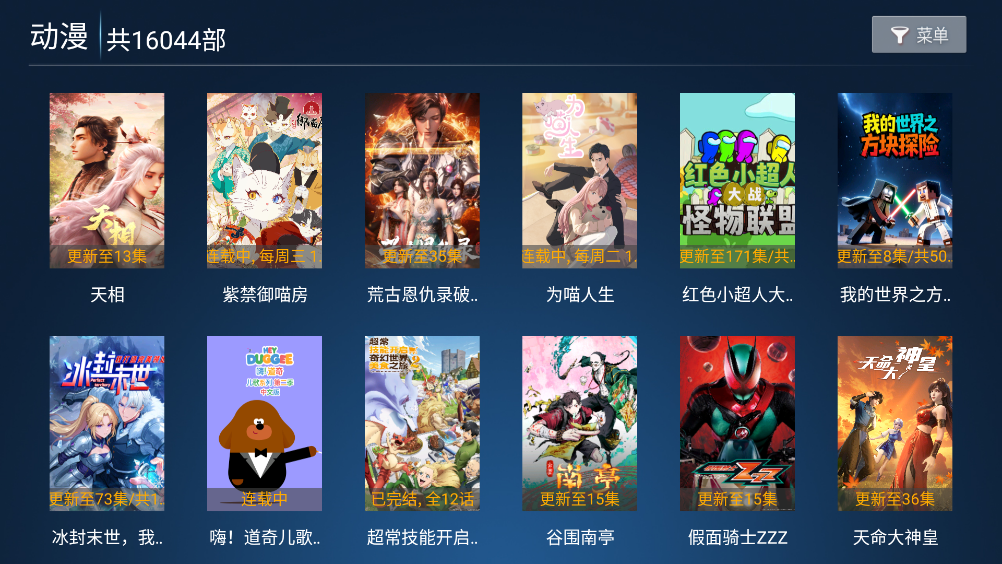
Task: View the 天命大神皇 anime
Action: pos(894,423)
